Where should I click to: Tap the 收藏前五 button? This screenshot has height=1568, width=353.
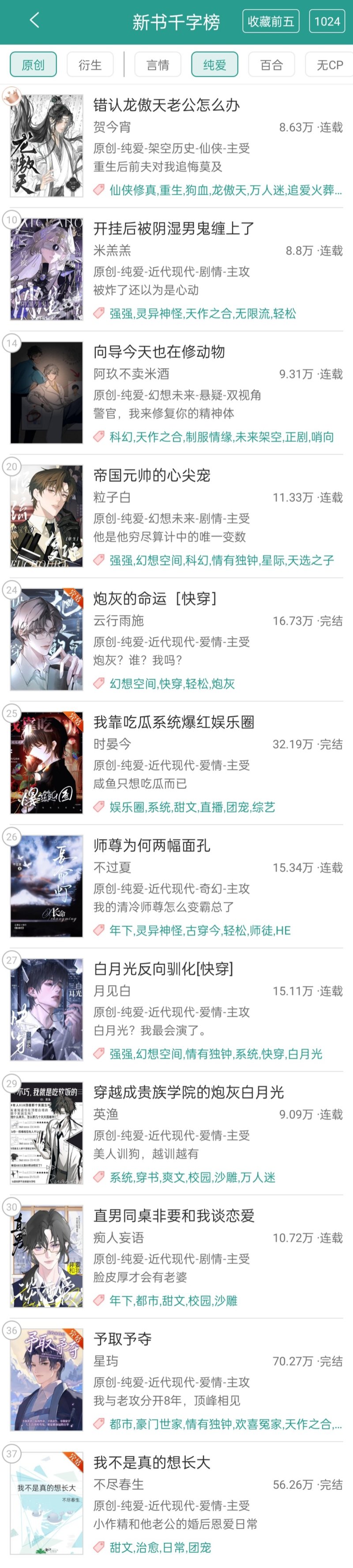click(270, 21)
